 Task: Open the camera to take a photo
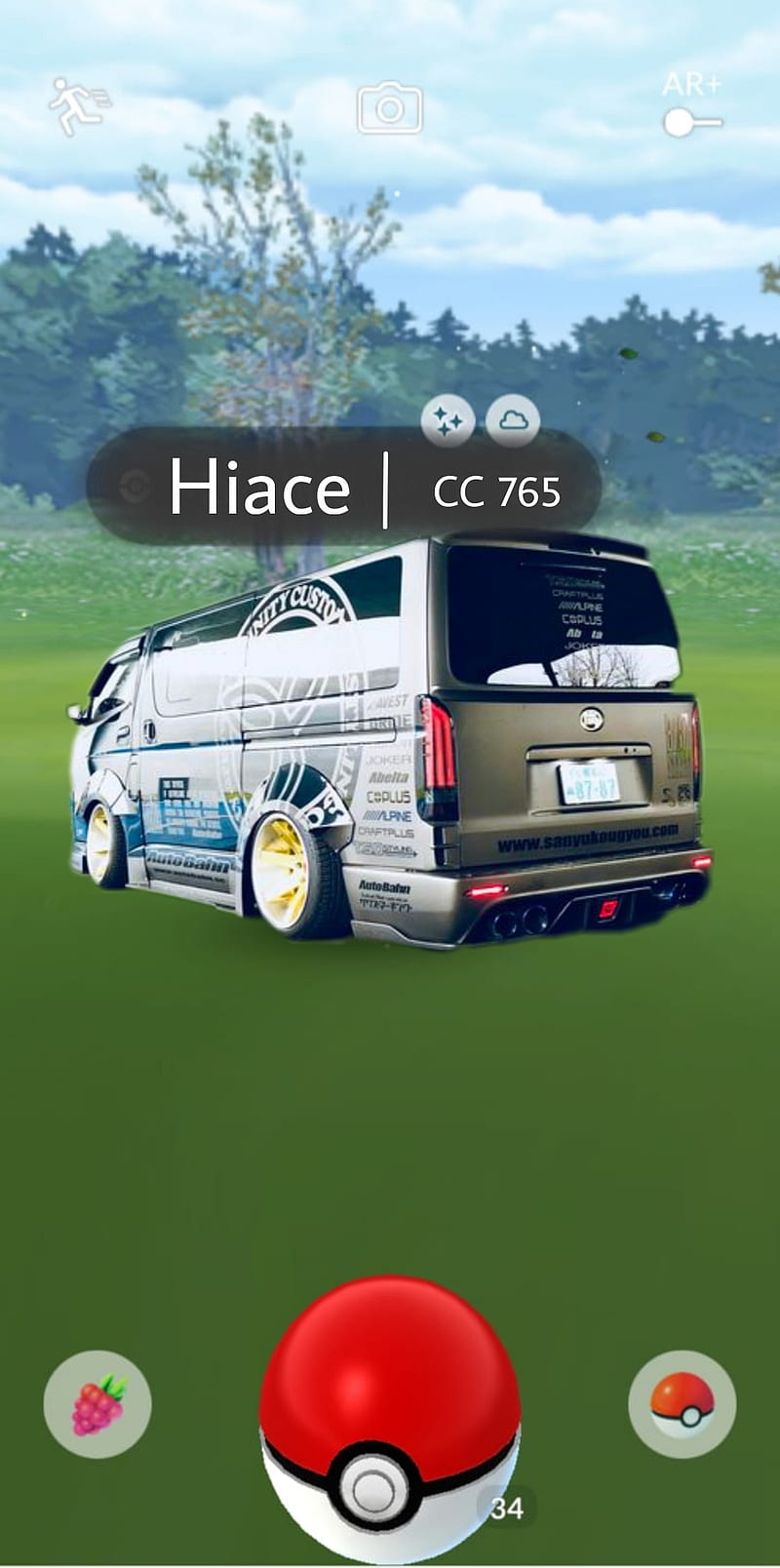[x=390, y=107]
